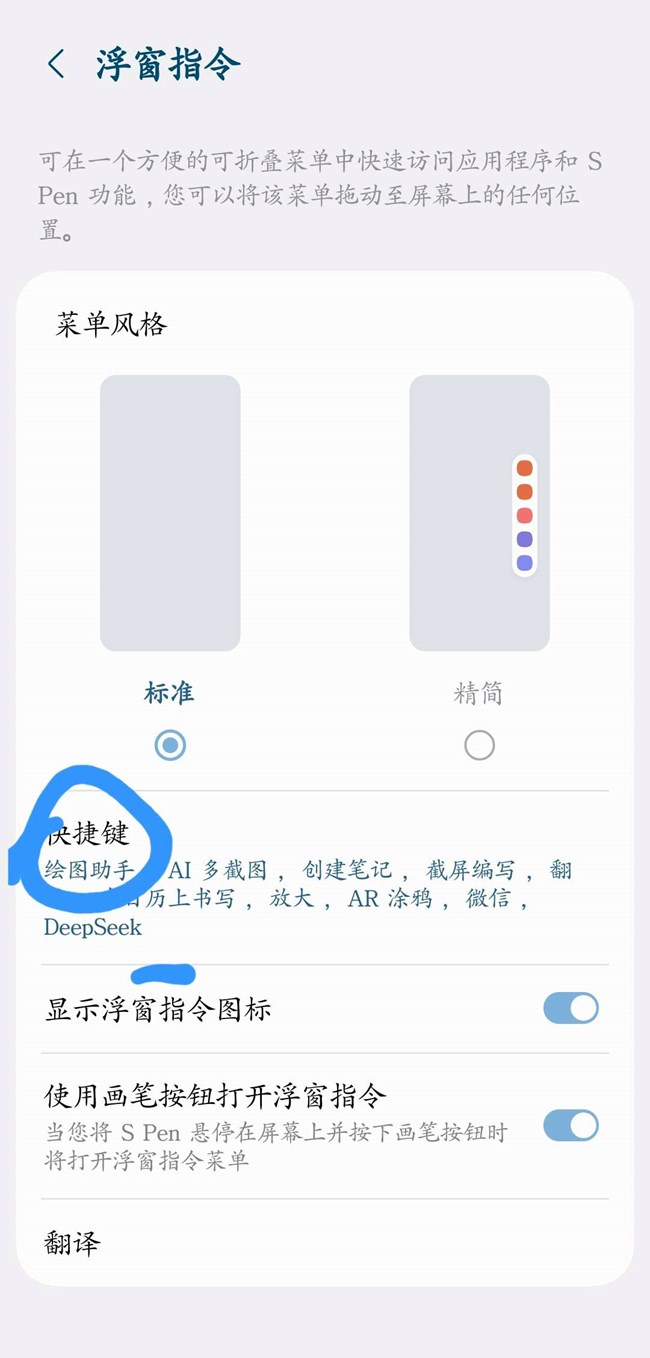Open the 快捷键 shortcuts list
Image resolution: width=650 pixels, height=1358 pixels.
325,878
